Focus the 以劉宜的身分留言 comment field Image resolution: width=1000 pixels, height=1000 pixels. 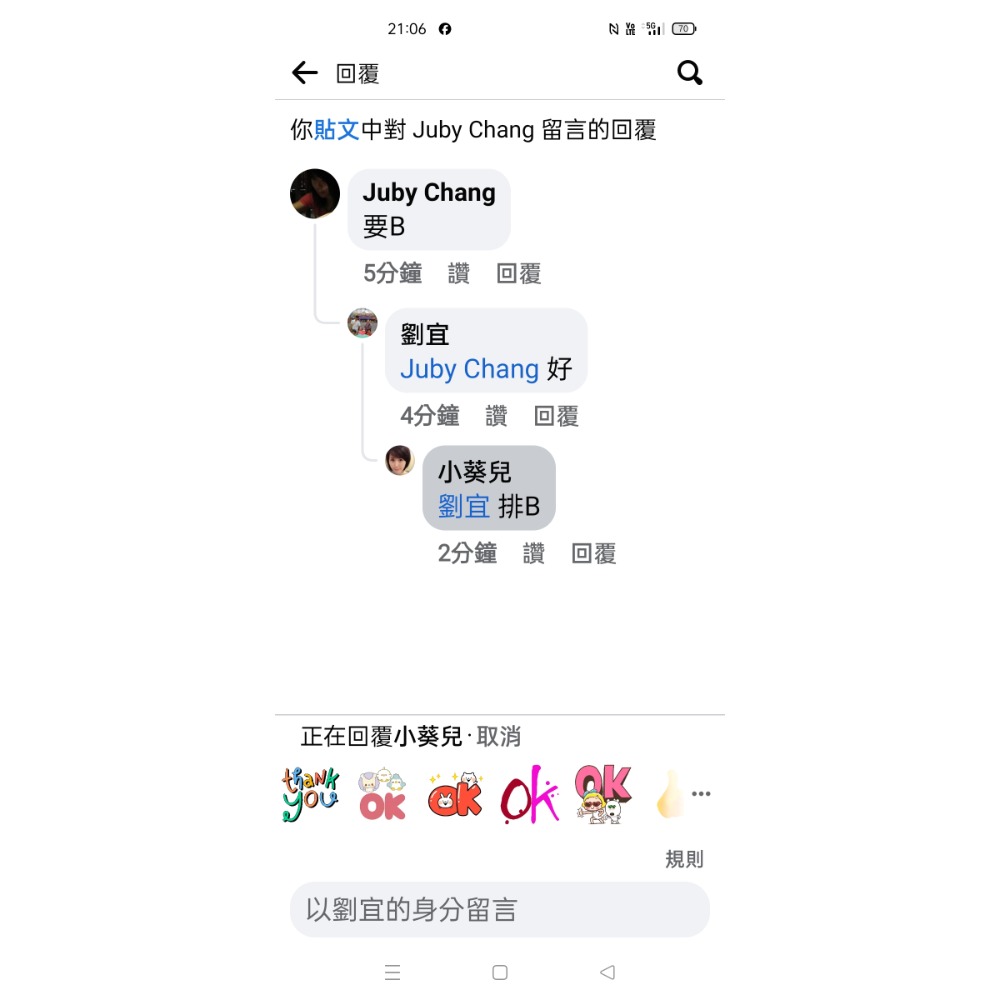tap(500, 910)
